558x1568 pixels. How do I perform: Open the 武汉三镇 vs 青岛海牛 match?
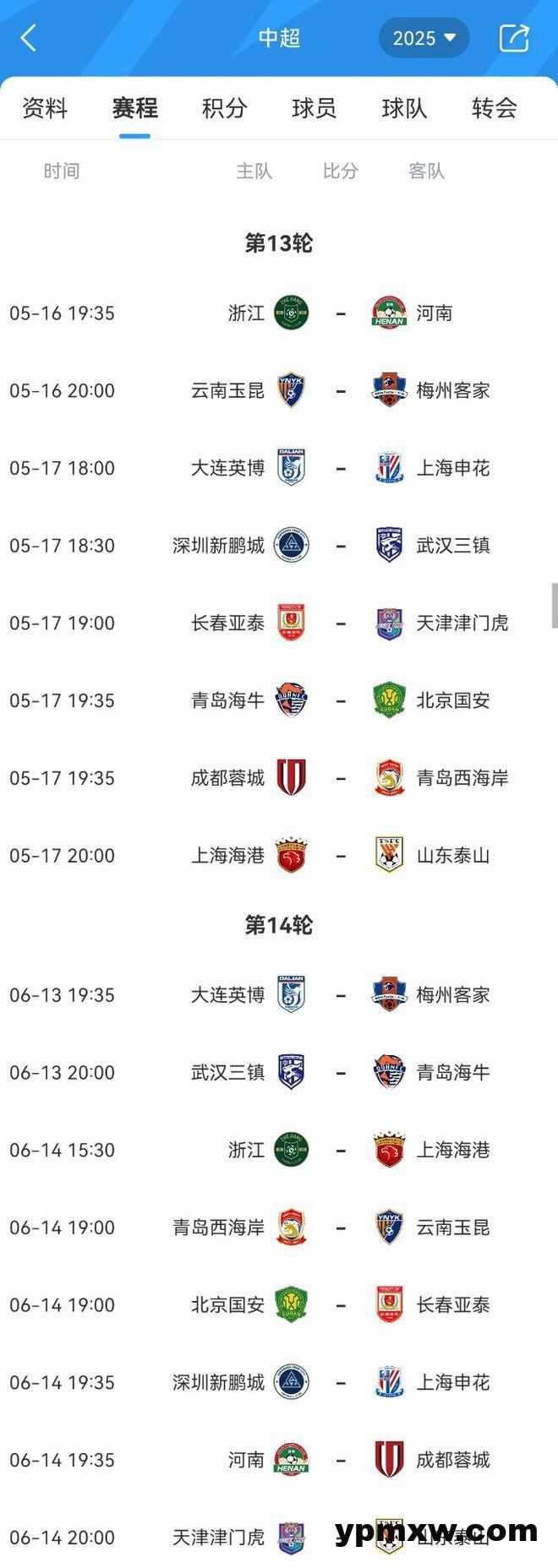(x=340, y=1073)
